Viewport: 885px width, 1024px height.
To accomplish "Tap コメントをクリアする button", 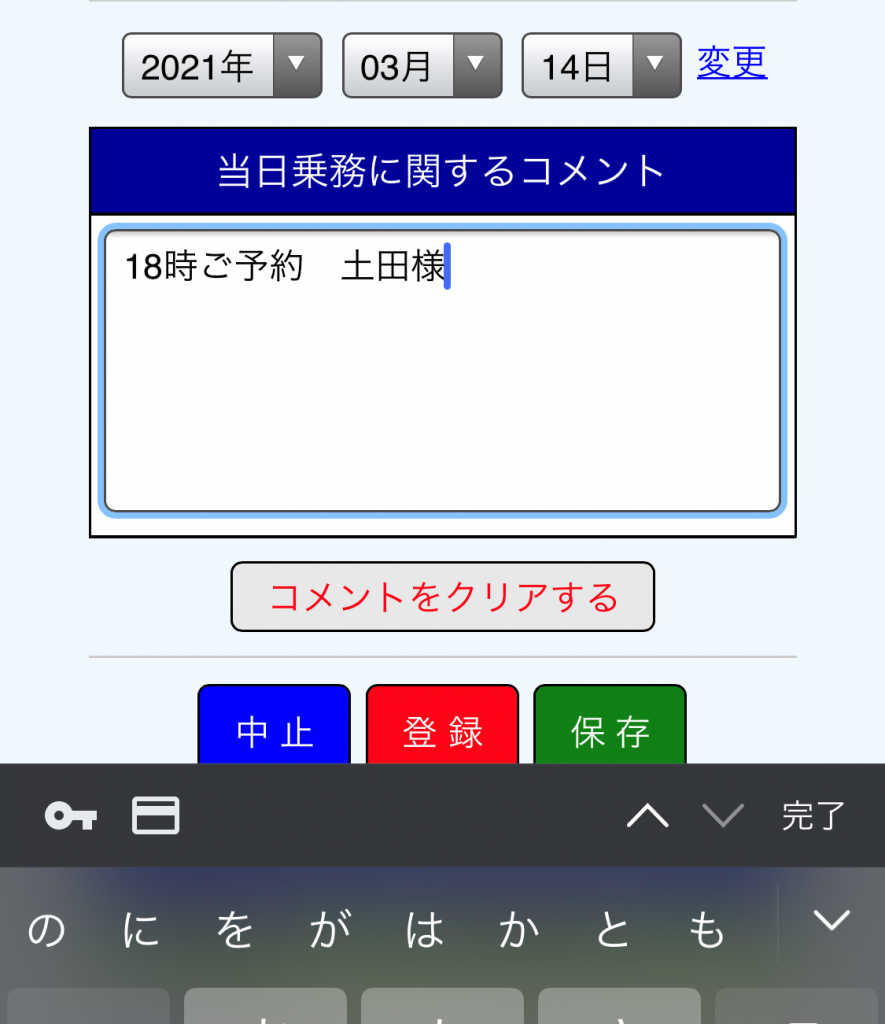I will (442, 597).
